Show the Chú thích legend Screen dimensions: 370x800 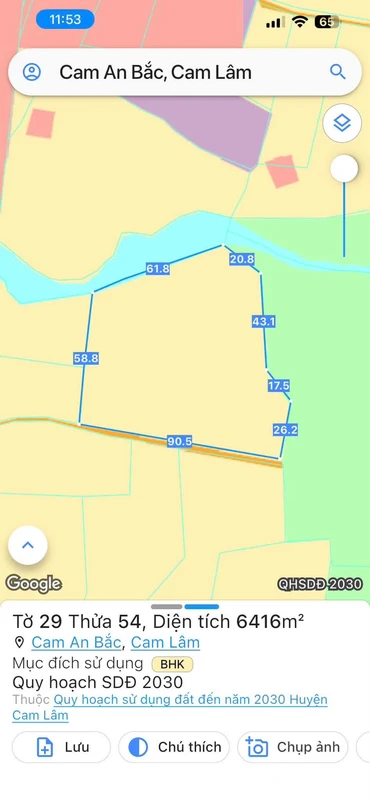pyautogui.click(x=174, y=747)
